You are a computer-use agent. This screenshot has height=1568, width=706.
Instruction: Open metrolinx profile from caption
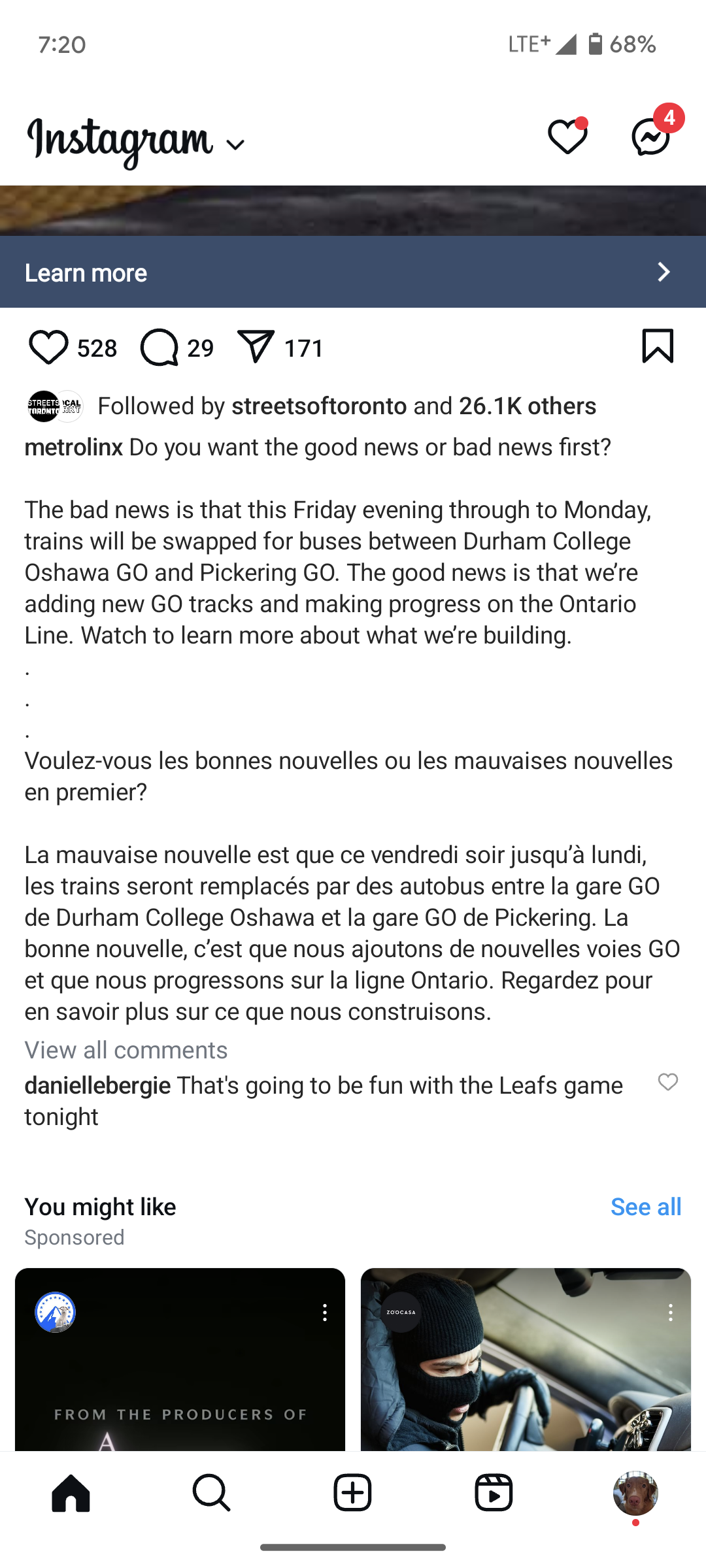pos(73,448)
